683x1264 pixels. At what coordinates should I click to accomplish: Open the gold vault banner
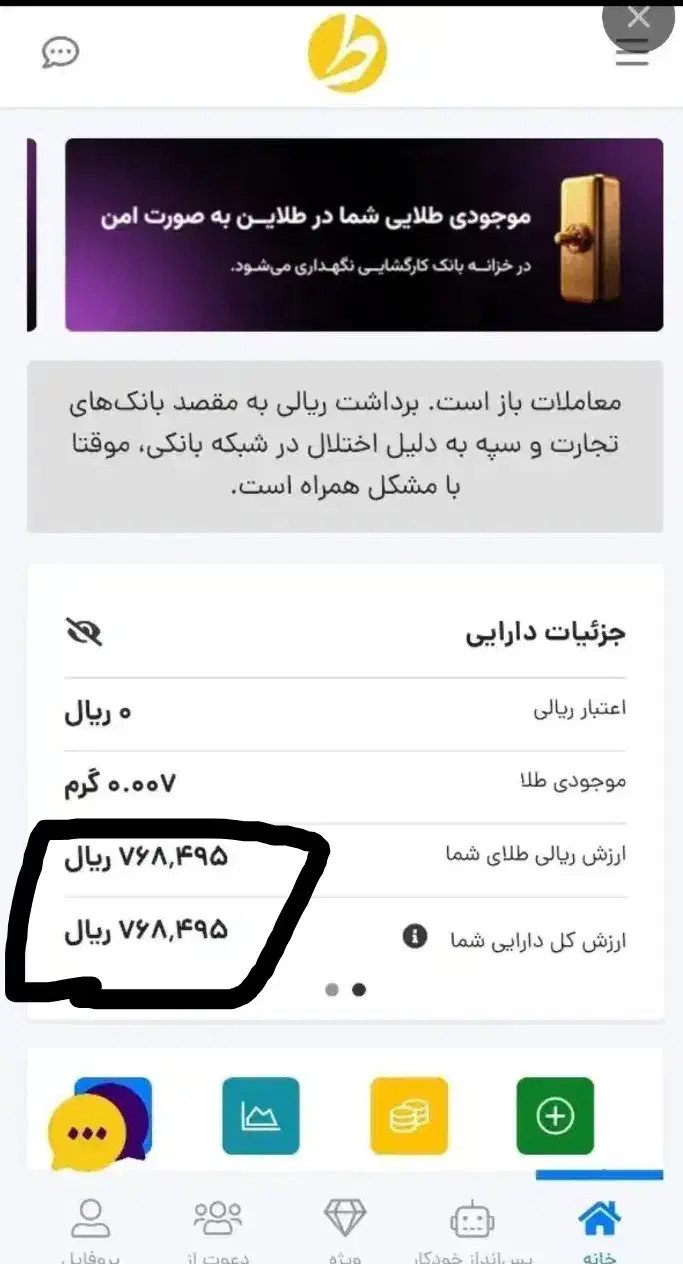click(363, 235)
